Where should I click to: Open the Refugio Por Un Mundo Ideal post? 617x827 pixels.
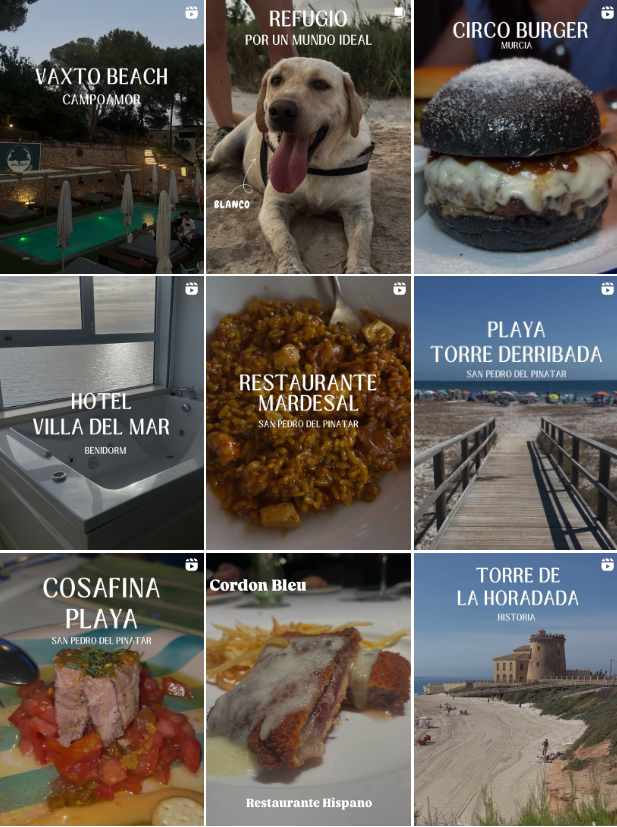(308, 137)
